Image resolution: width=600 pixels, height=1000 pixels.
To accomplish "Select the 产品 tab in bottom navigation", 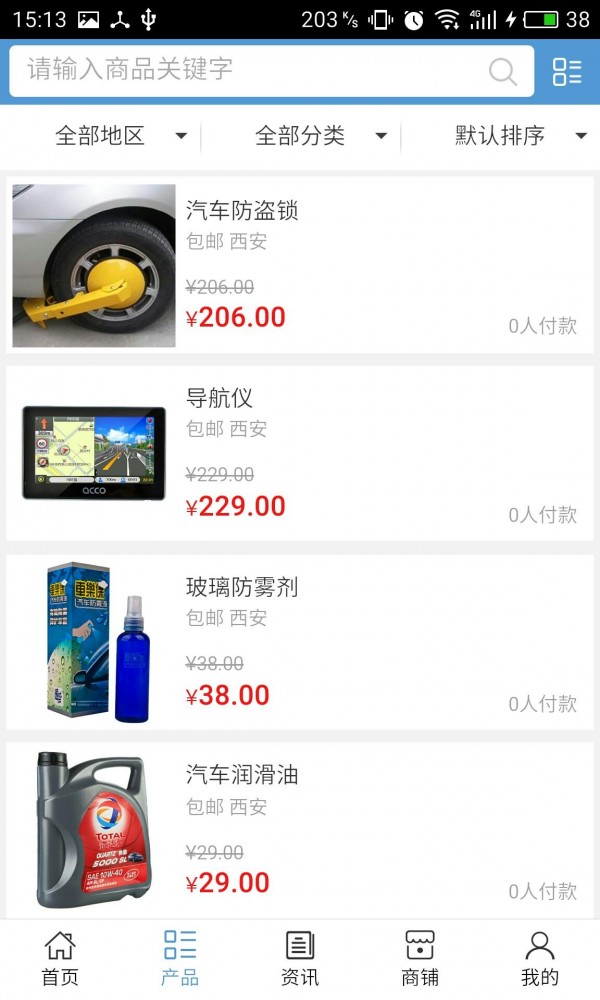I will pos(180,958).
